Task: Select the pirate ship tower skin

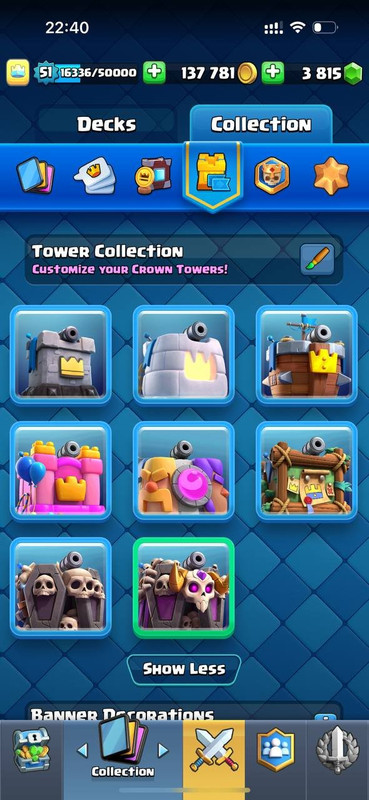Action: 307,355
